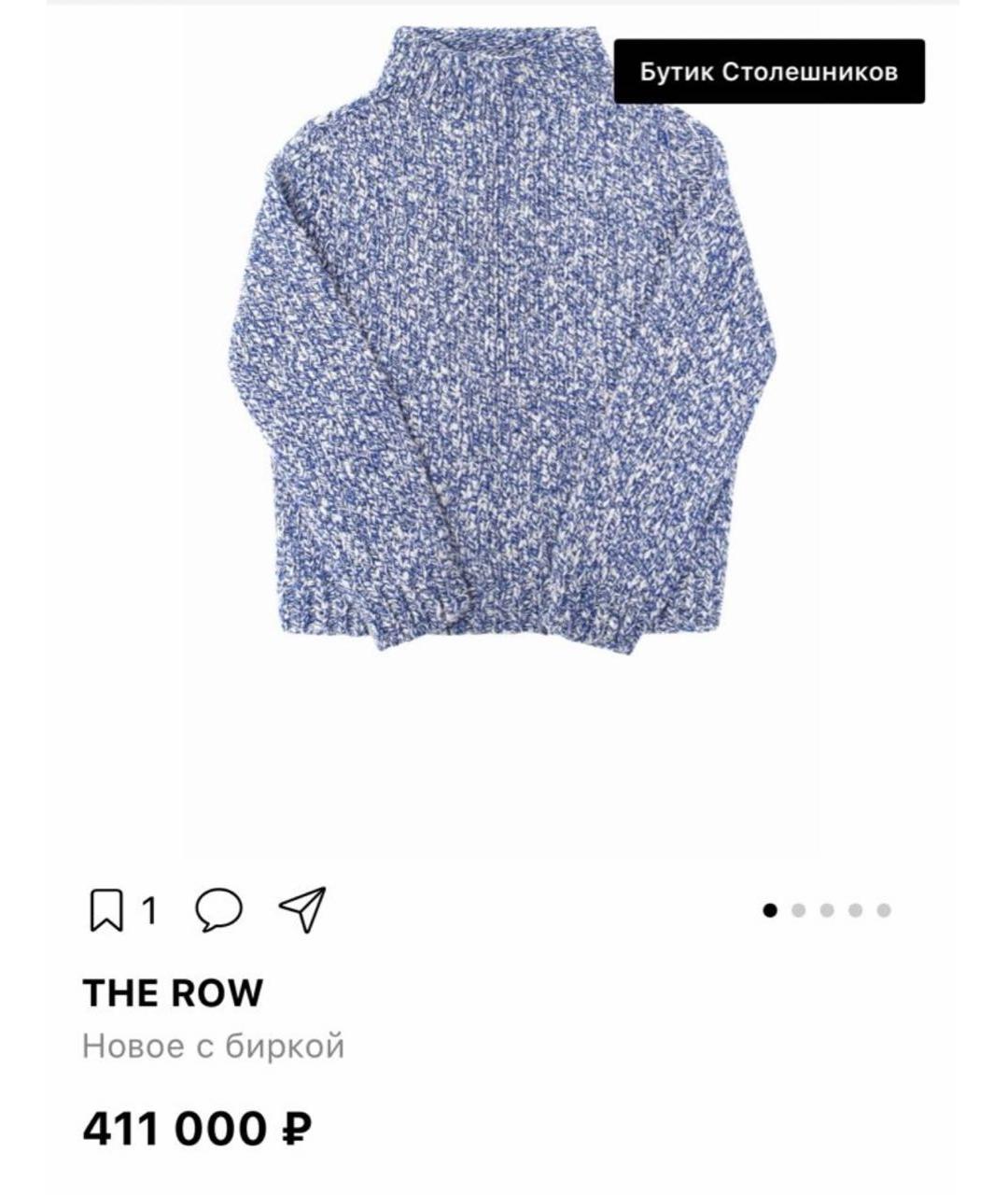Viewport: 1008px width, 1195px height.
Task: Share this sweater listing
Action: point(302,908)
